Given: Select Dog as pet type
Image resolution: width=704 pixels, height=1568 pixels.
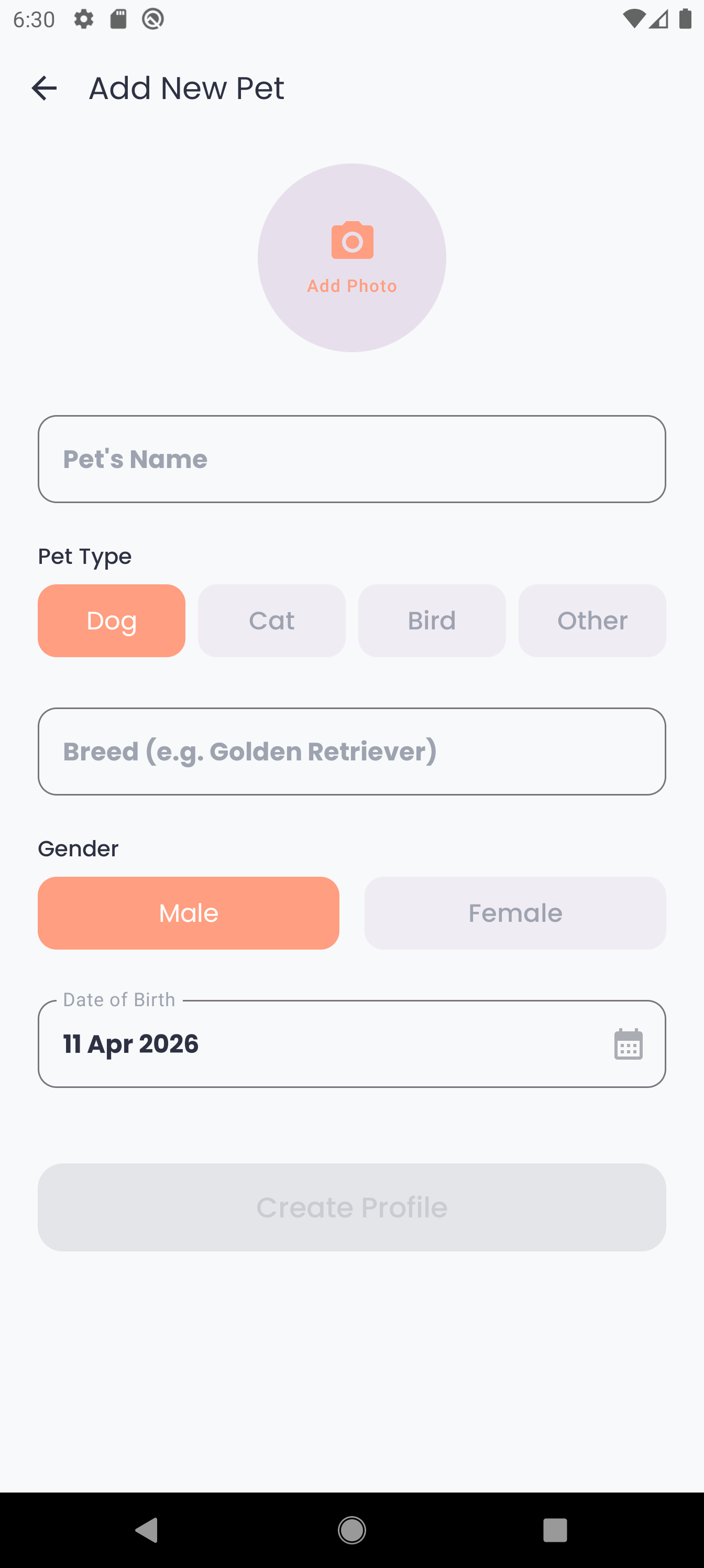Looking at the screenshot, I should pos(112,620).
